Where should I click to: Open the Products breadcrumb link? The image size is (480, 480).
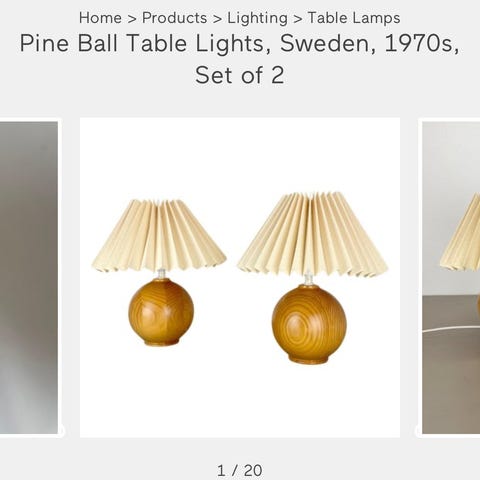click(x=174, y=18)
